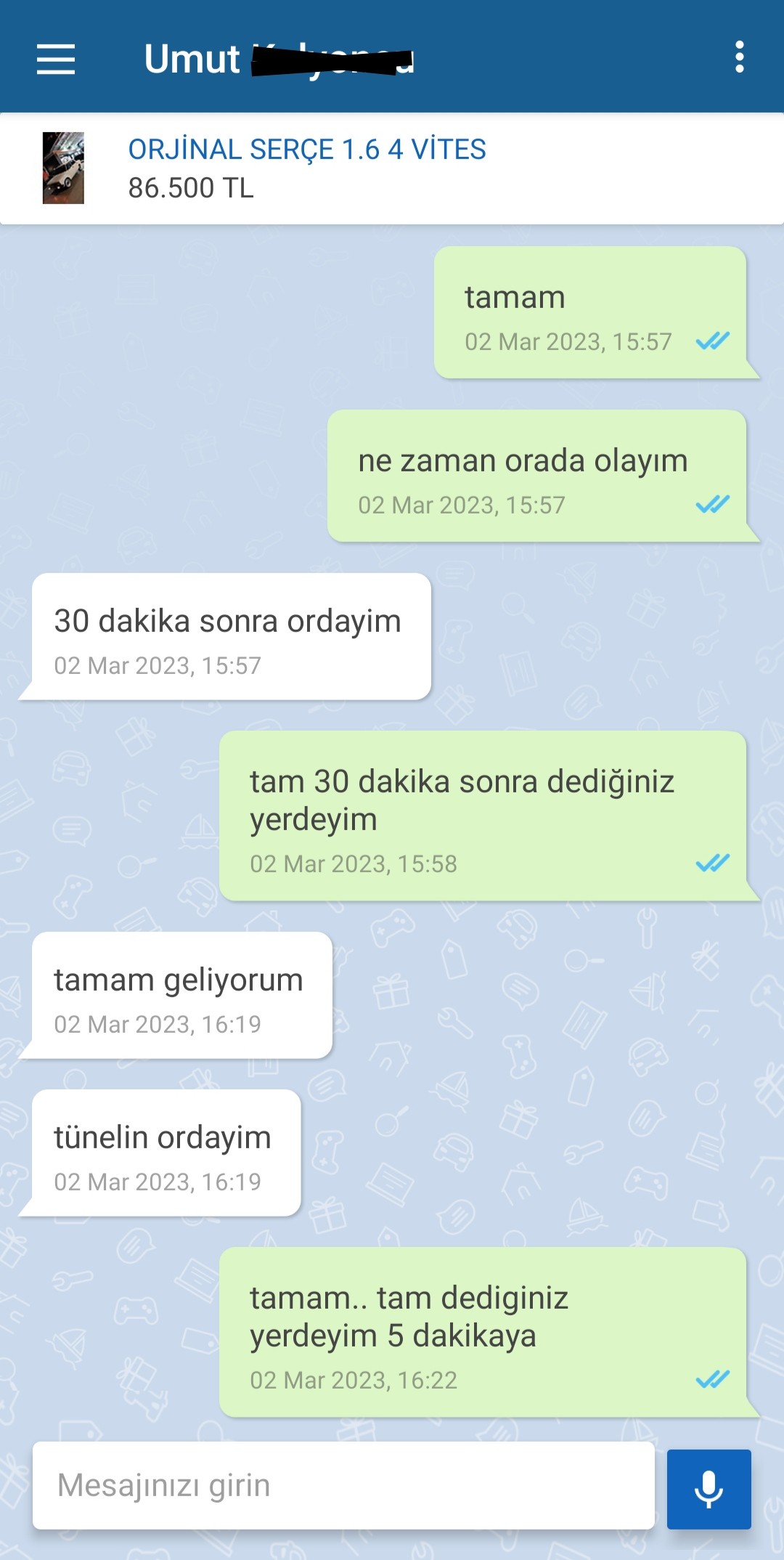Focus the Mesajınızı girin message field

tap(343, 1485)
